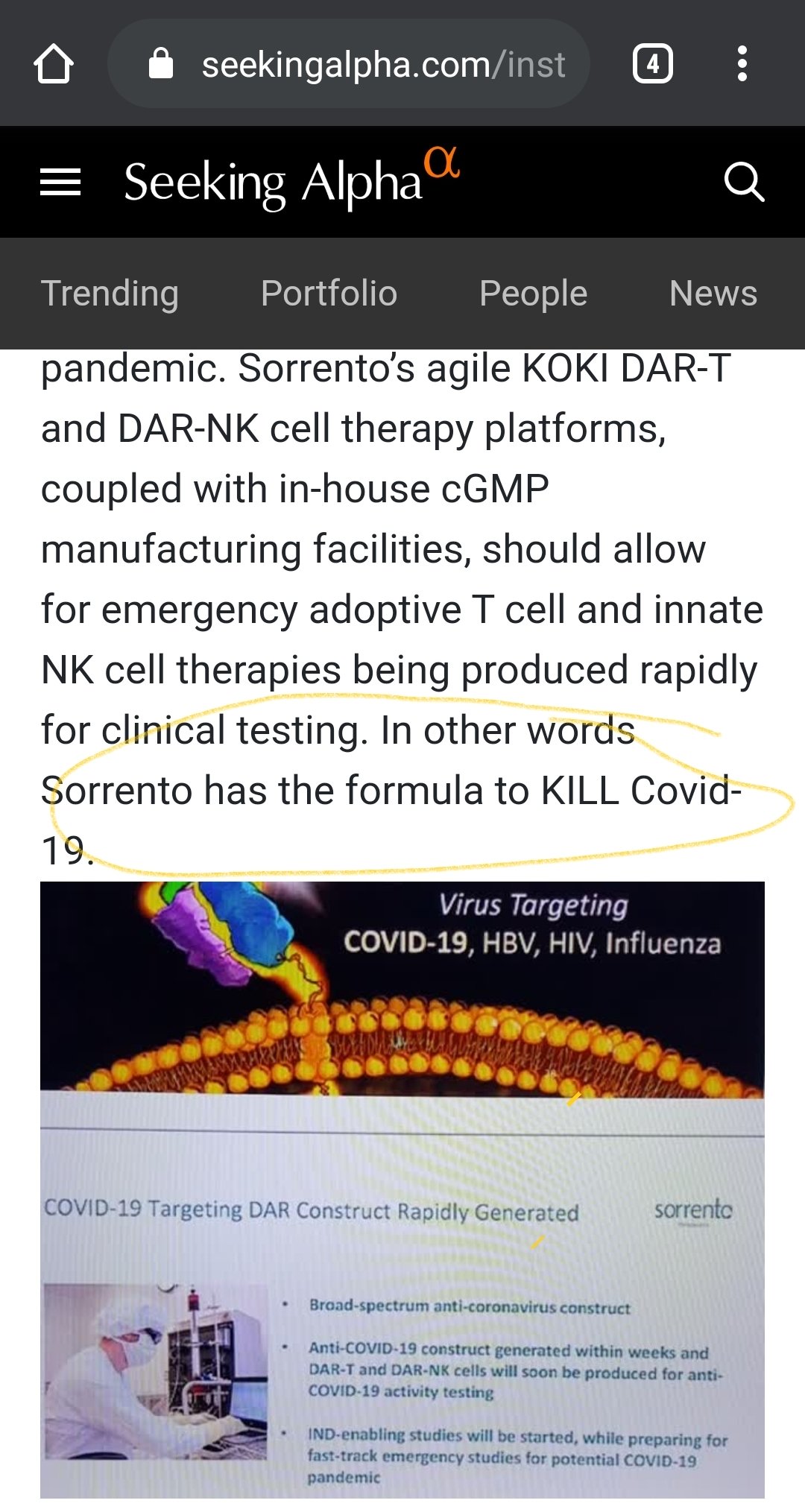
Task: Switch to the Trending tab
Action: coord(110,294)
